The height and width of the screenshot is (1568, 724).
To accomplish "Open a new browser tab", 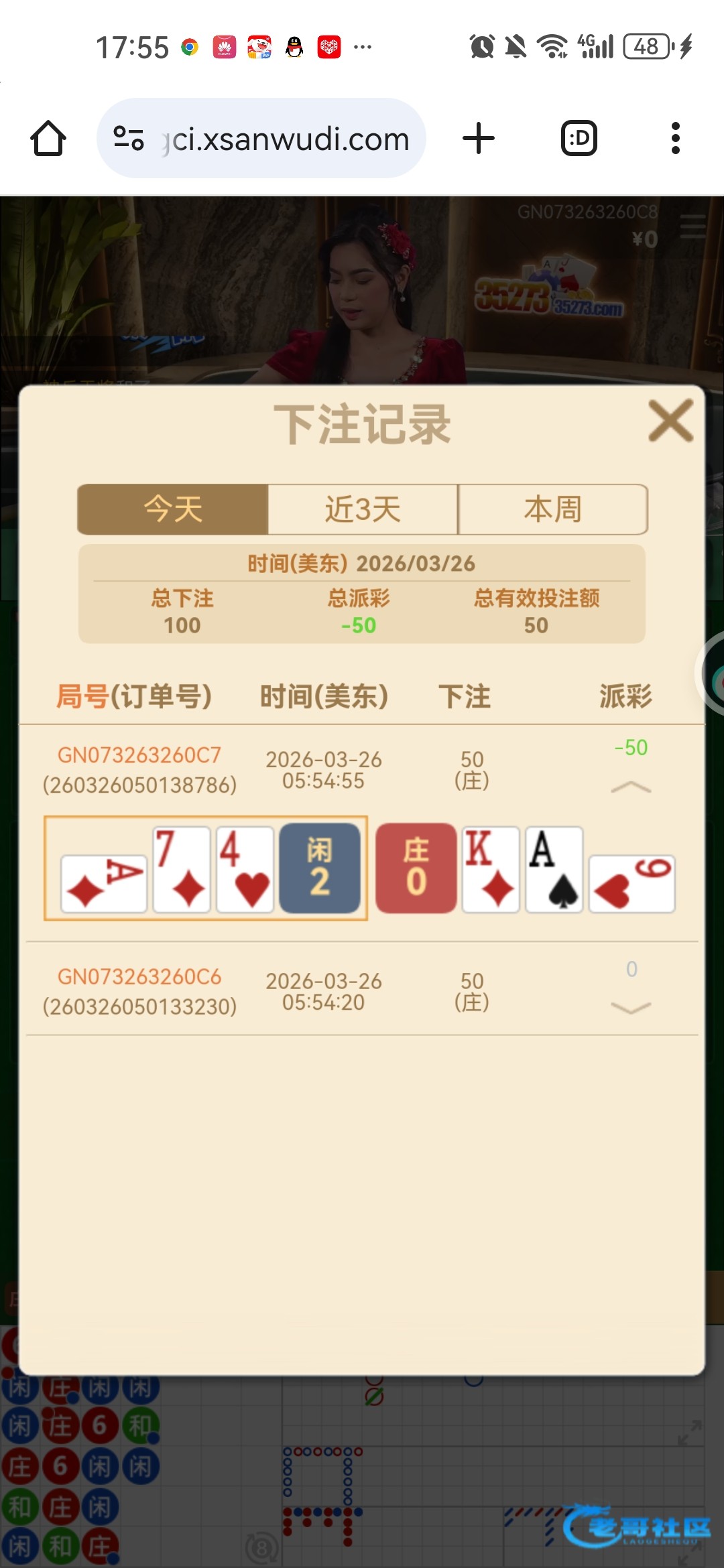I will click(x=479, y=139).
